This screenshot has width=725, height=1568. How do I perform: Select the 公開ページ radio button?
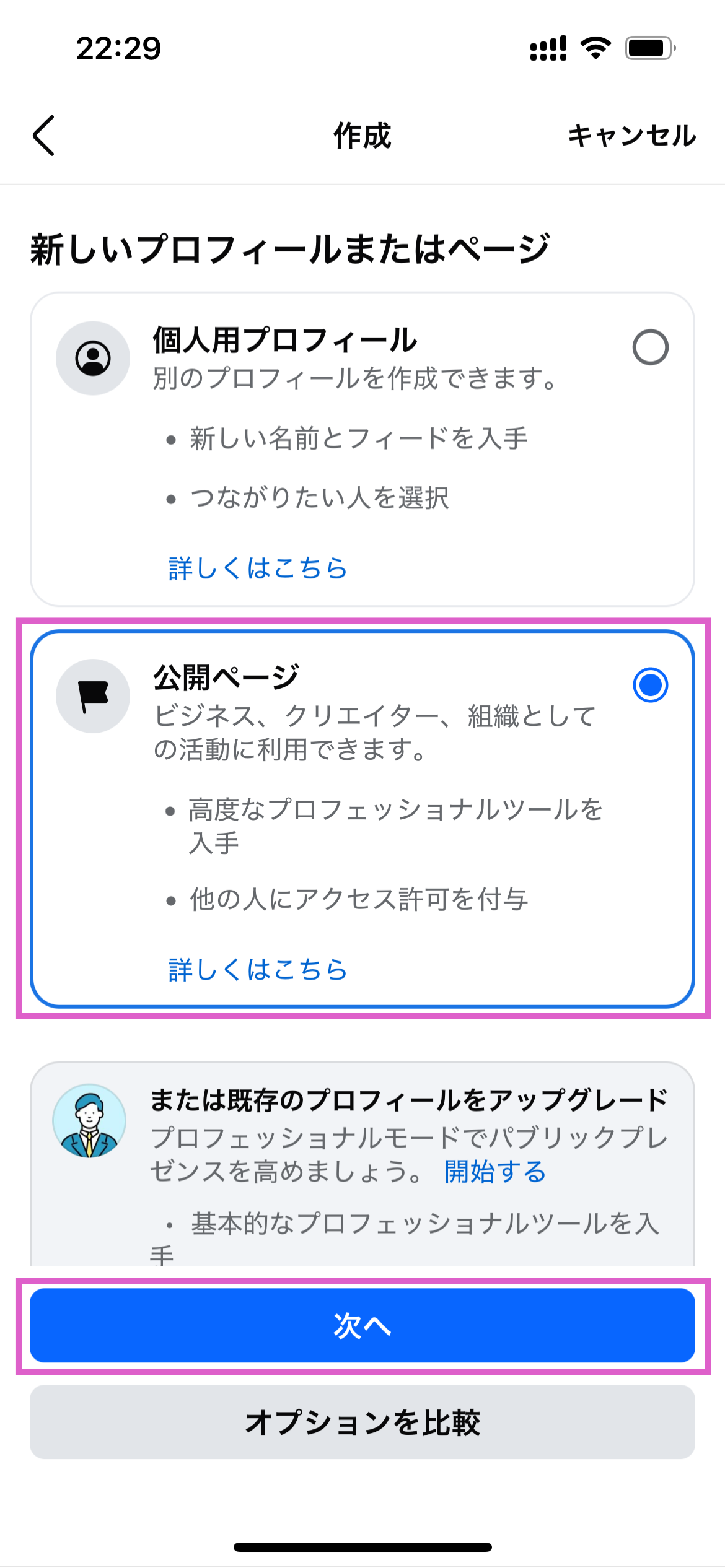(649, 685)
